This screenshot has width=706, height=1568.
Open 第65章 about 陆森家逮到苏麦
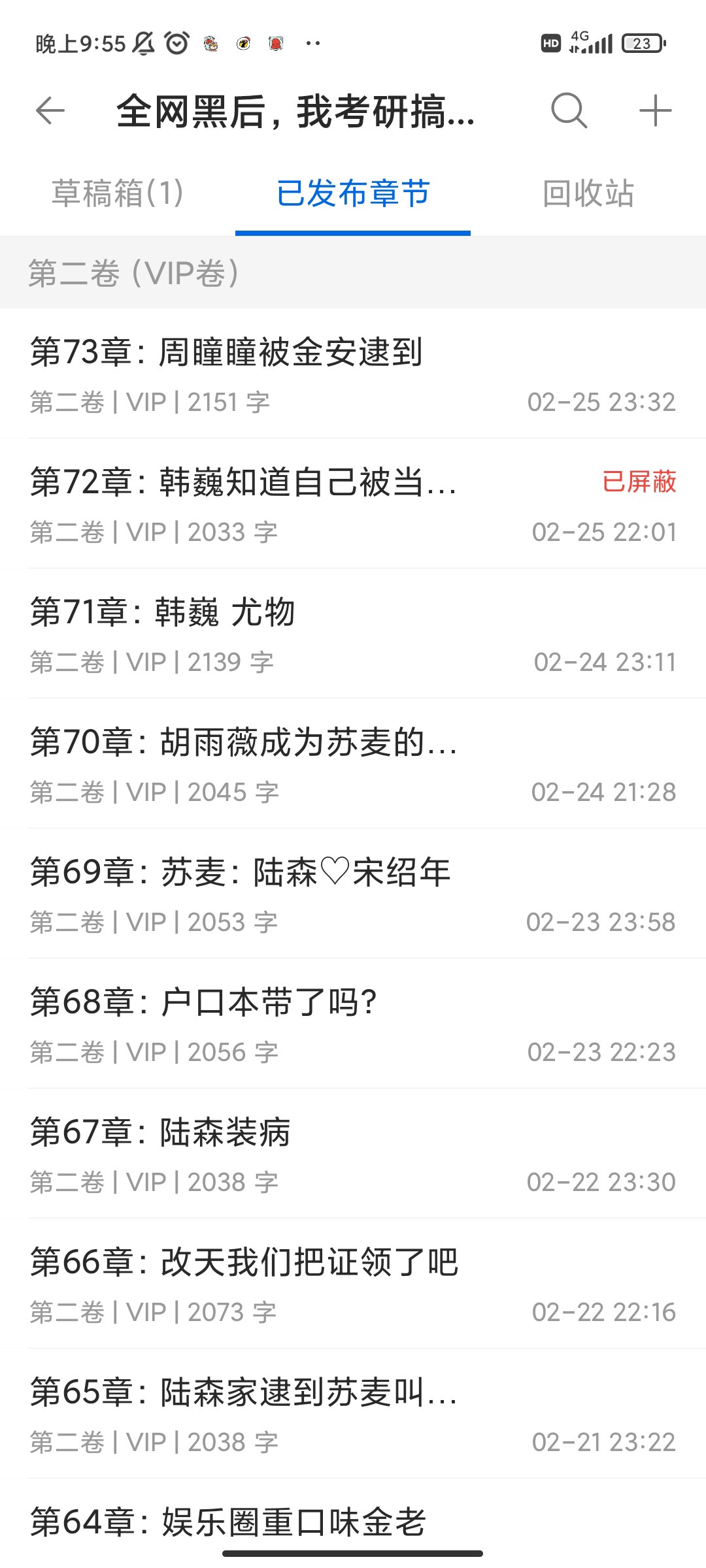[x=353, y=1414]
